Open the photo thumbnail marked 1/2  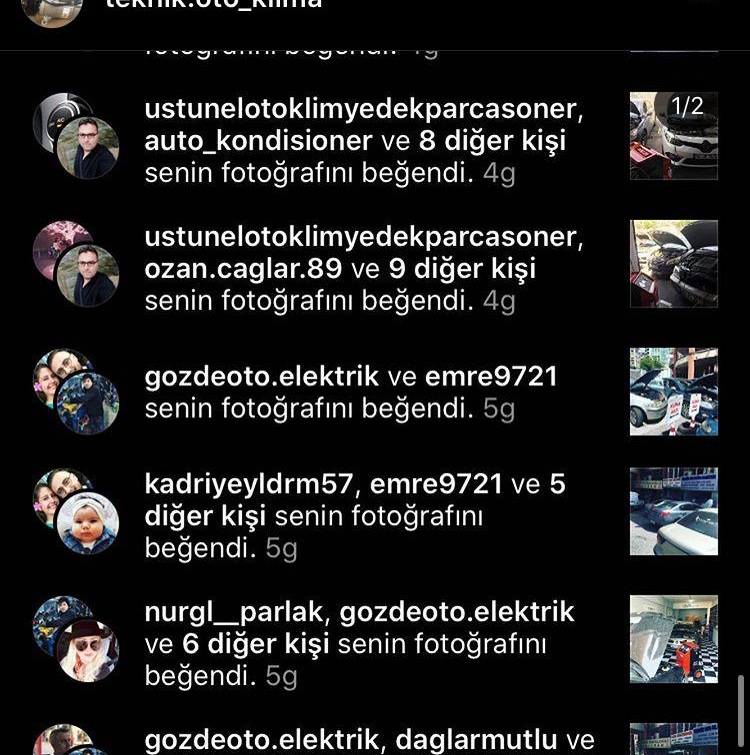[x=673, y=135]
